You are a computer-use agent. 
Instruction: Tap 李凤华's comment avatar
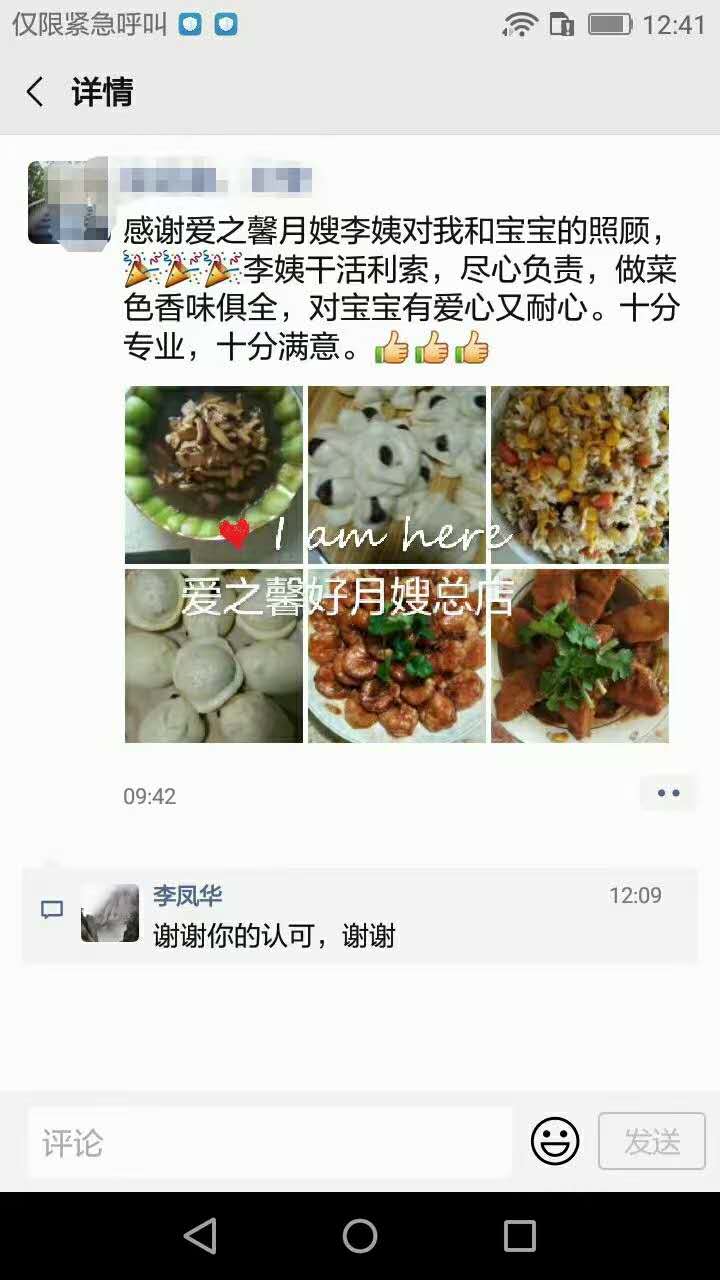tap(110, 913)
